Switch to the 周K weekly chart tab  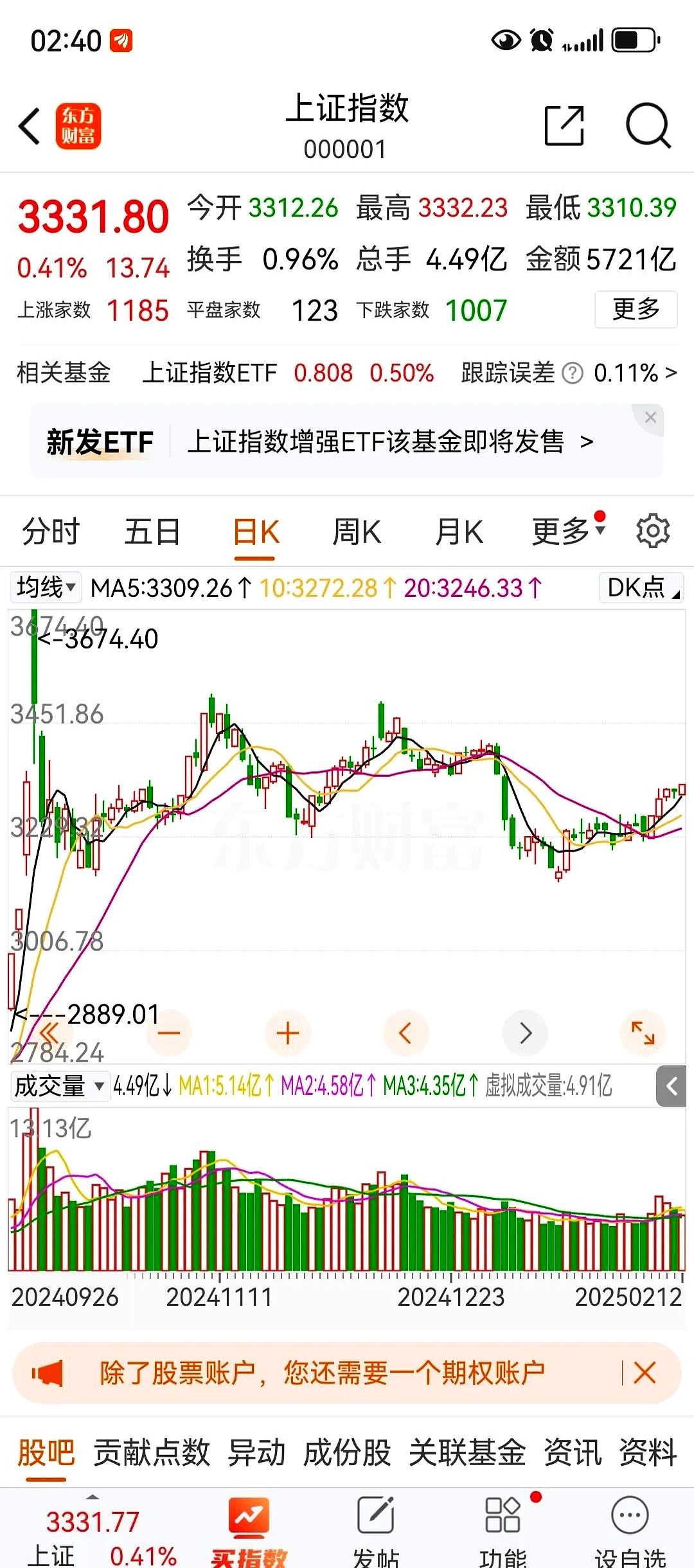point(356,531)
